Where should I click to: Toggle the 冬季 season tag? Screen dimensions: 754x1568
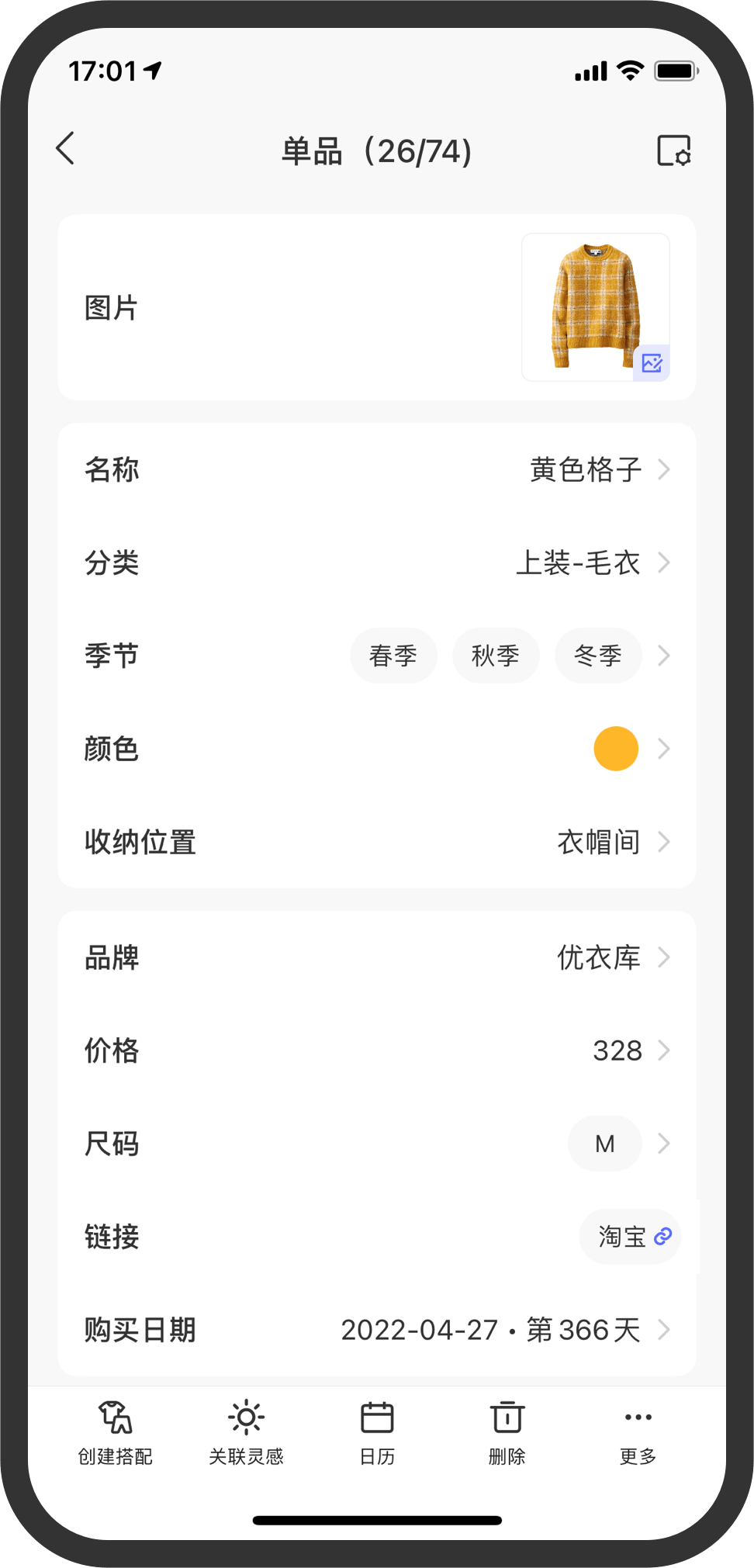point(598,655)
